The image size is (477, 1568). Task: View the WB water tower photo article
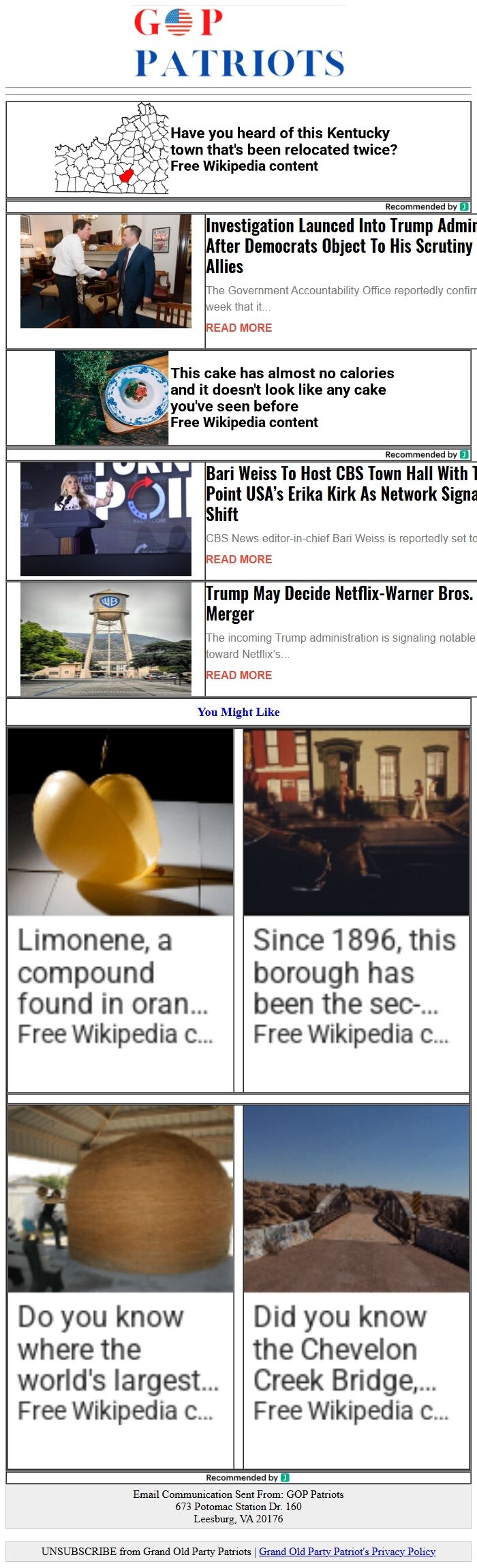point(106,639)
